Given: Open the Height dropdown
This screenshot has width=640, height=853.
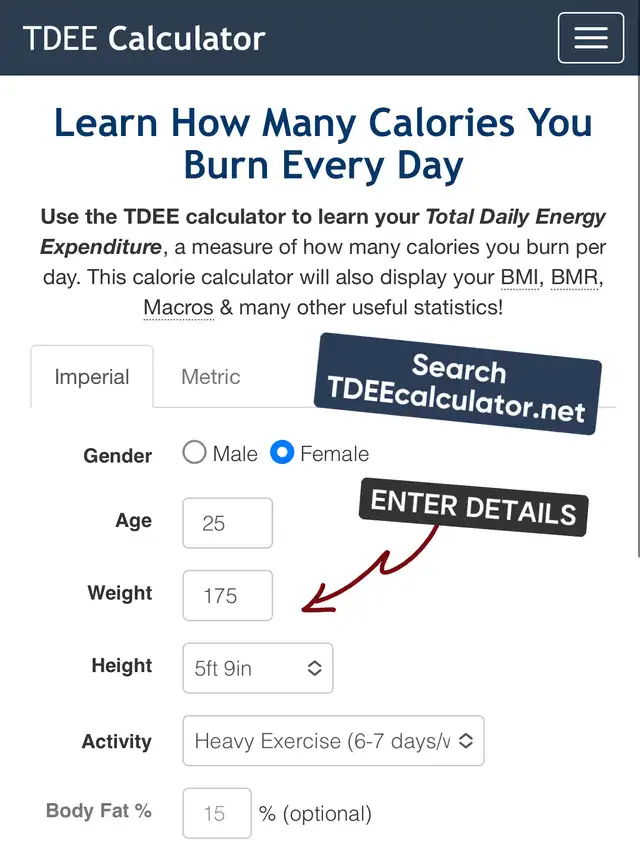Looking at the screenshot, I should tap(258, 668).
